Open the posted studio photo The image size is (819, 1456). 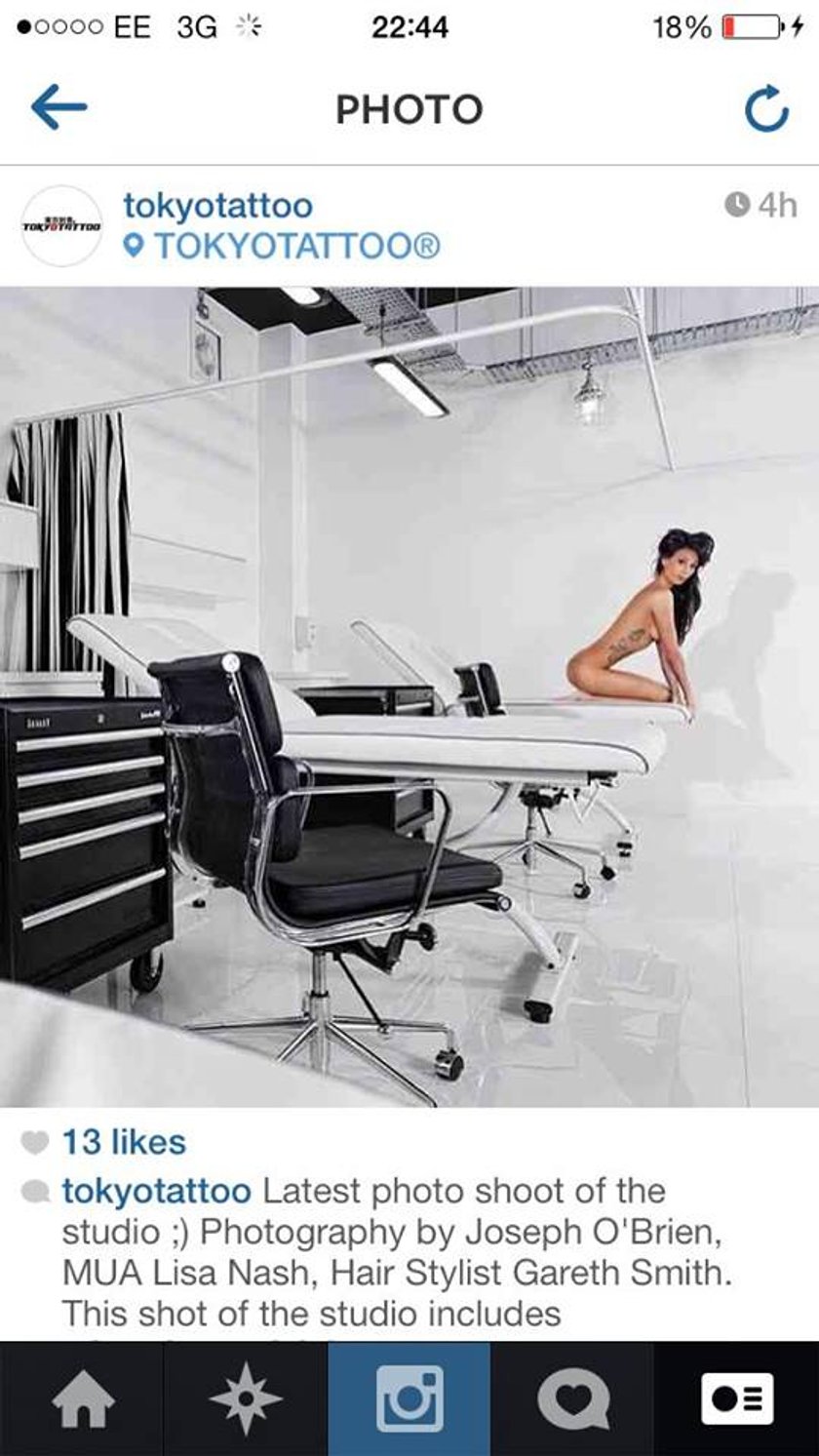(409, 696)
